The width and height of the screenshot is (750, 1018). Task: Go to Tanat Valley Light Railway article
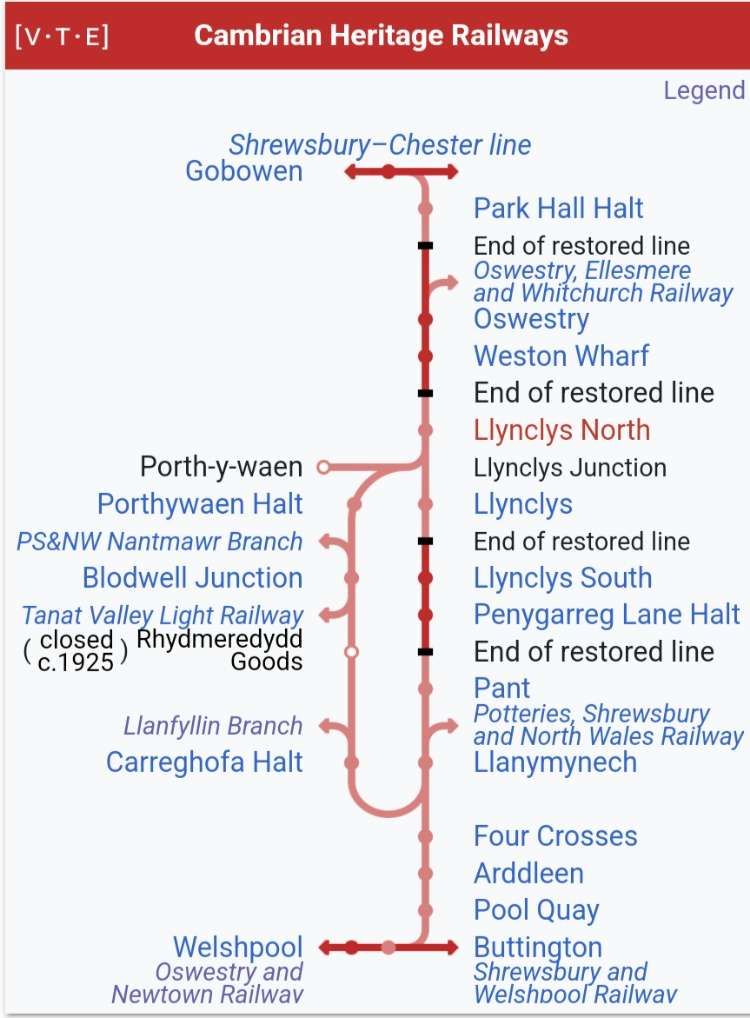(x=162, y=615)
